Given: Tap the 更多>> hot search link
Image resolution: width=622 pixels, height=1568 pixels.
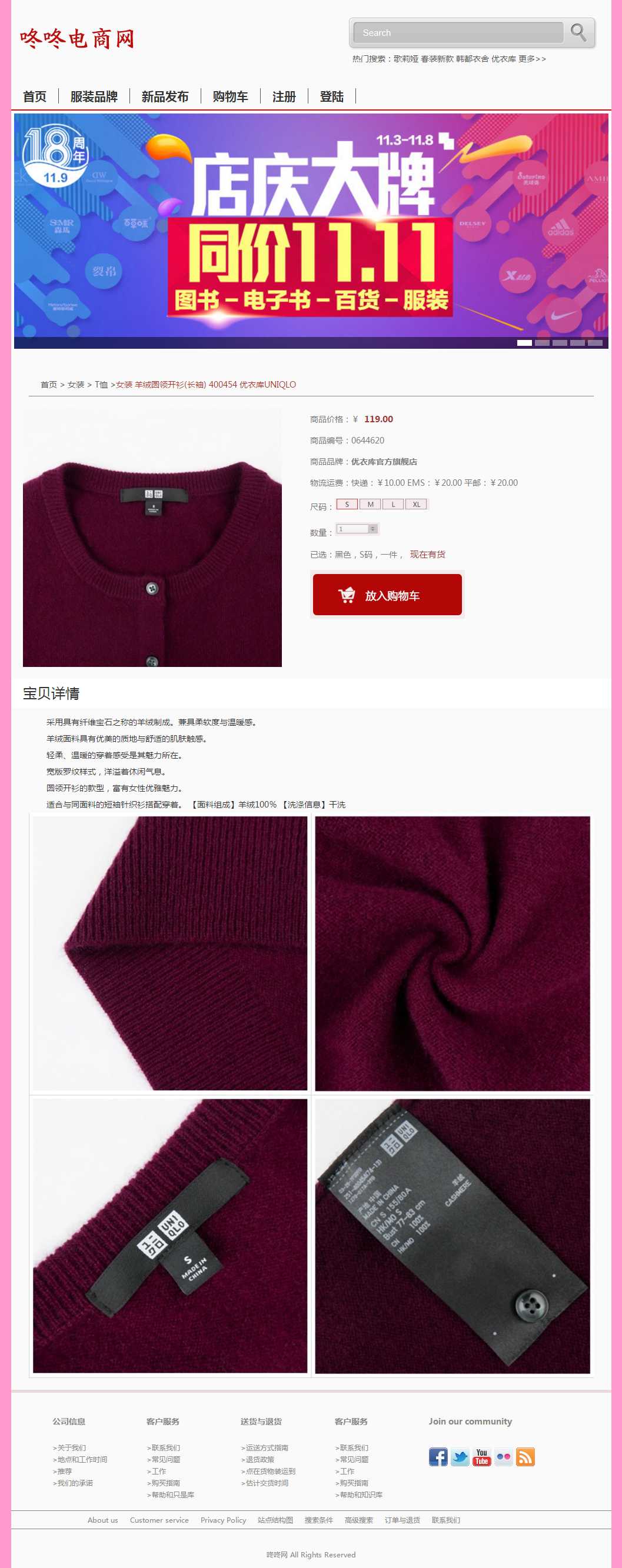Looking at the screenshot, I should [532, 59].
